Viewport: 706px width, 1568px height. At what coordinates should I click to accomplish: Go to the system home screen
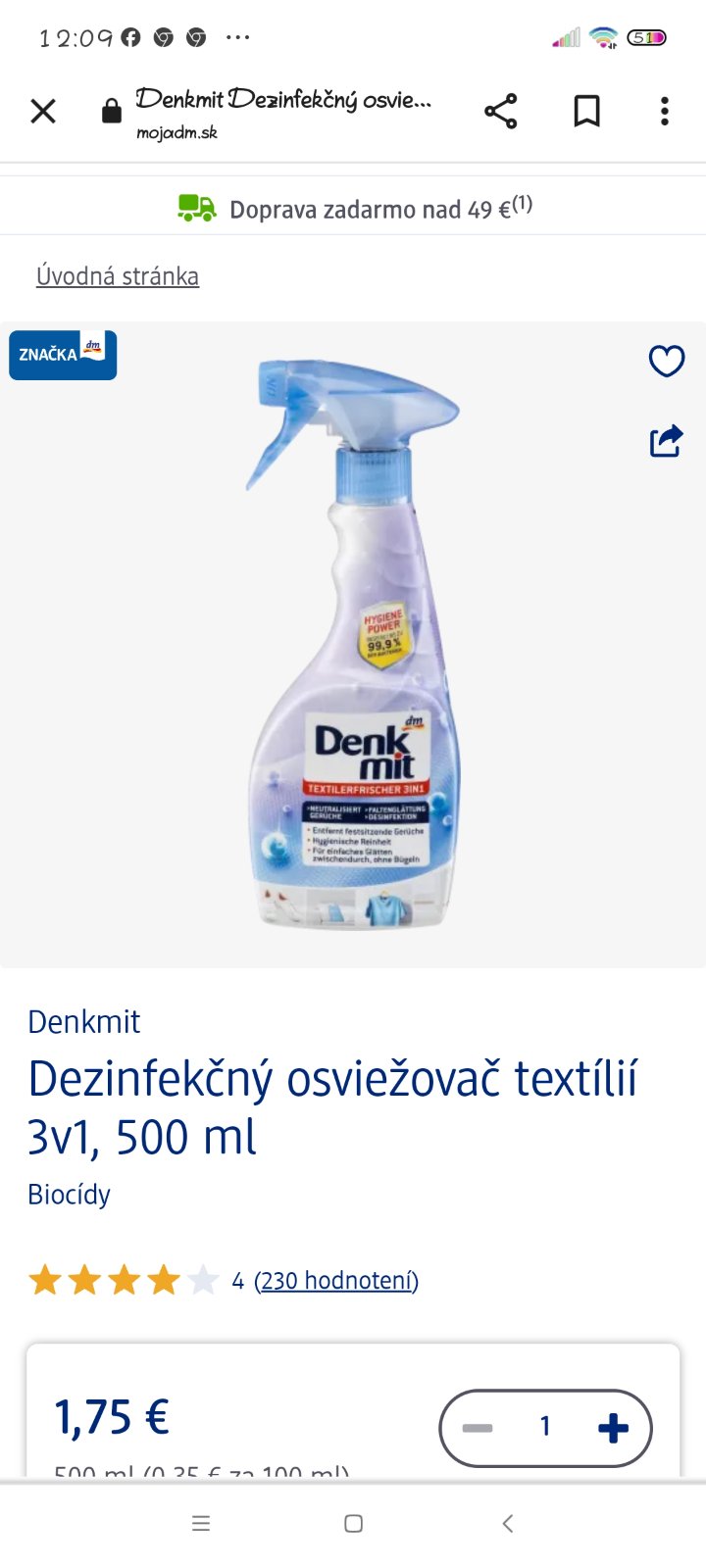tap(354, 1523)
